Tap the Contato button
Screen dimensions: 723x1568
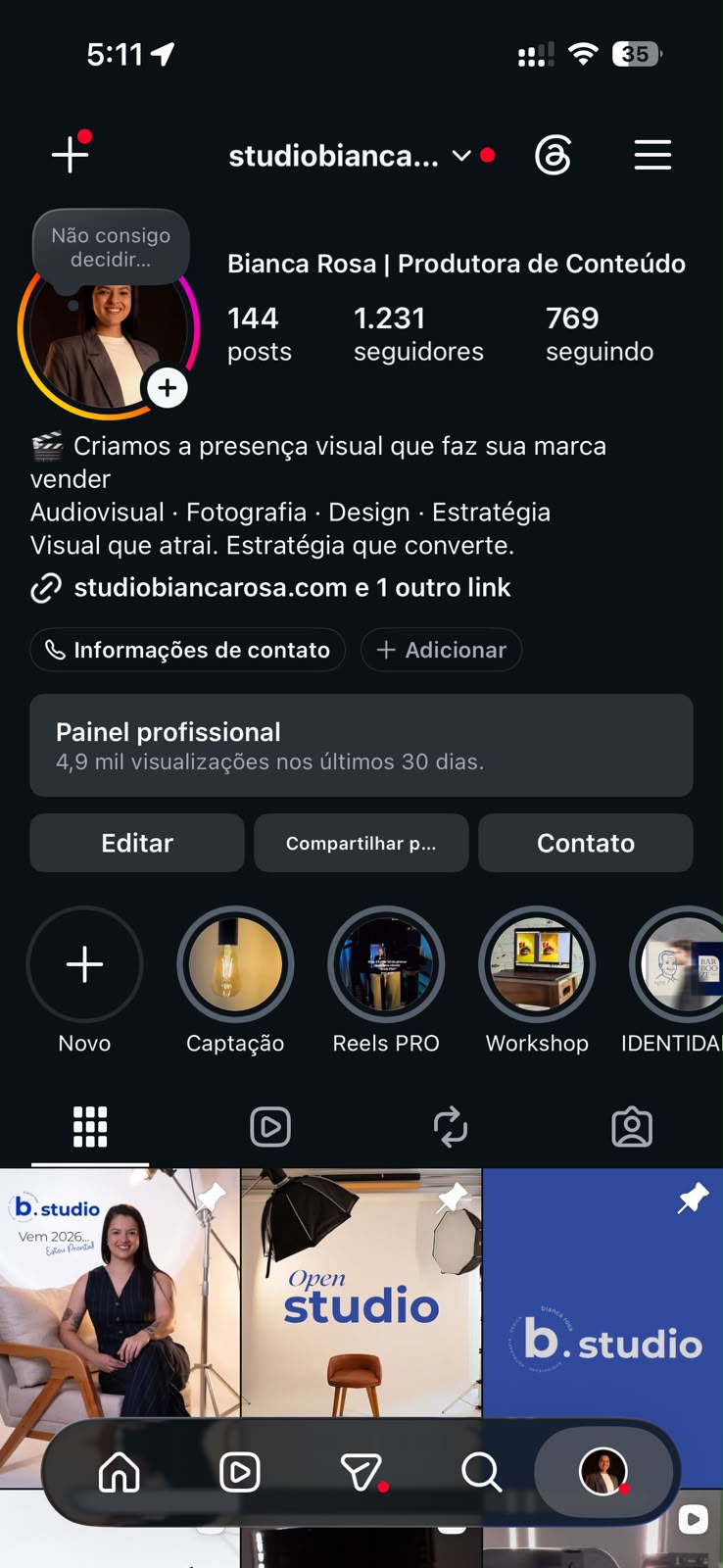tap(586, 843)
